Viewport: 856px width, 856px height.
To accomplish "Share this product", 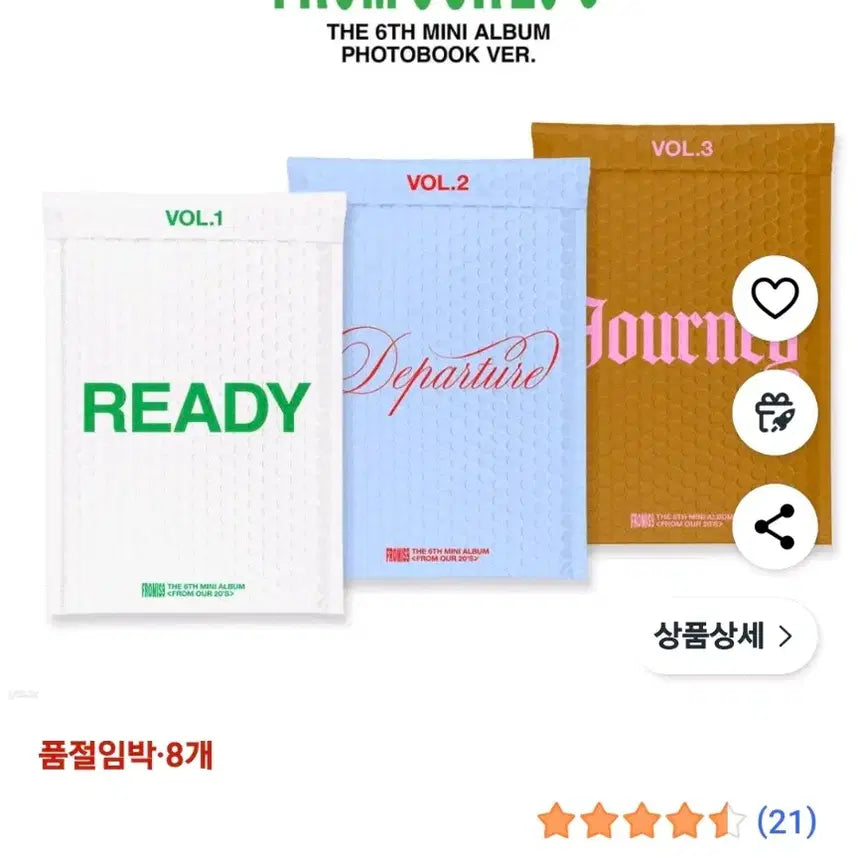I will pyautogui.click(x=774, y=527).
